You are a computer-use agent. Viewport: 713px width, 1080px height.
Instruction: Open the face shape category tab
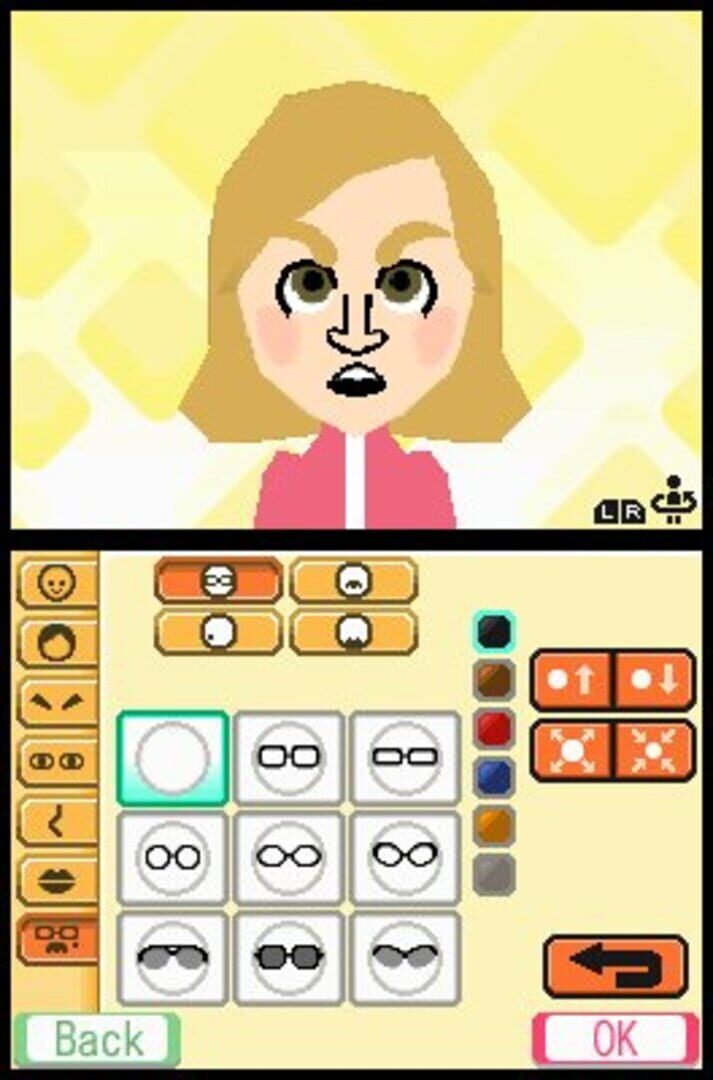(57, 583)
